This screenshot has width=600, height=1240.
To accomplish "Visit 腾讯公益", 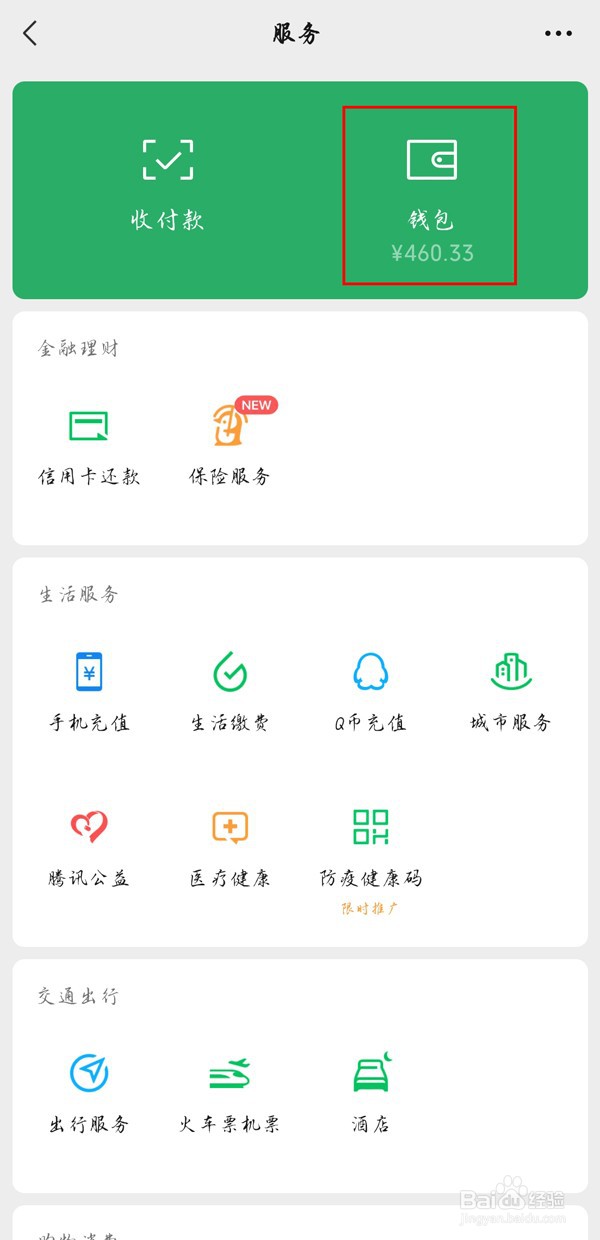I will 89,847.
